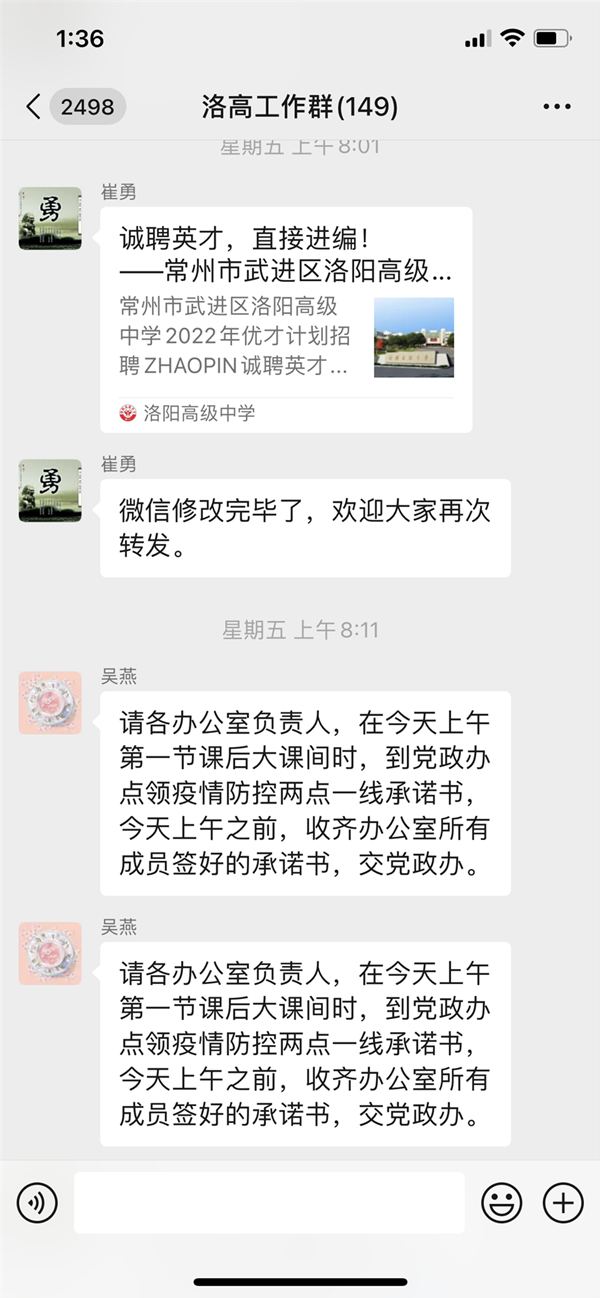Open 崔勇's avatar above the article card
The height and width of the screenshot is (1298, 600).
tap(50, 218)
